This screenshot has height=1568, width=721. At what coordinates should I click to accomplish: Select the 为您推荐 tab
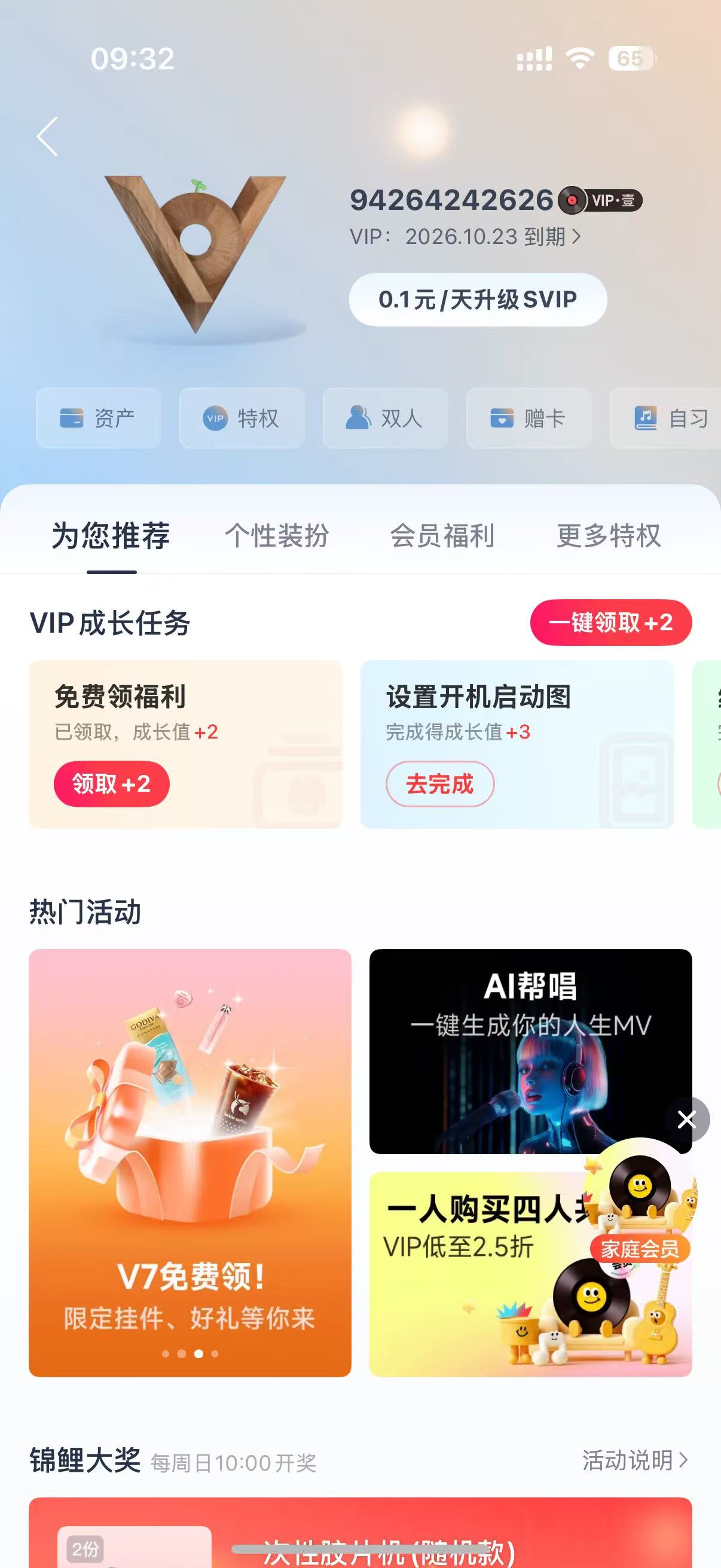(x=111, y=536)
